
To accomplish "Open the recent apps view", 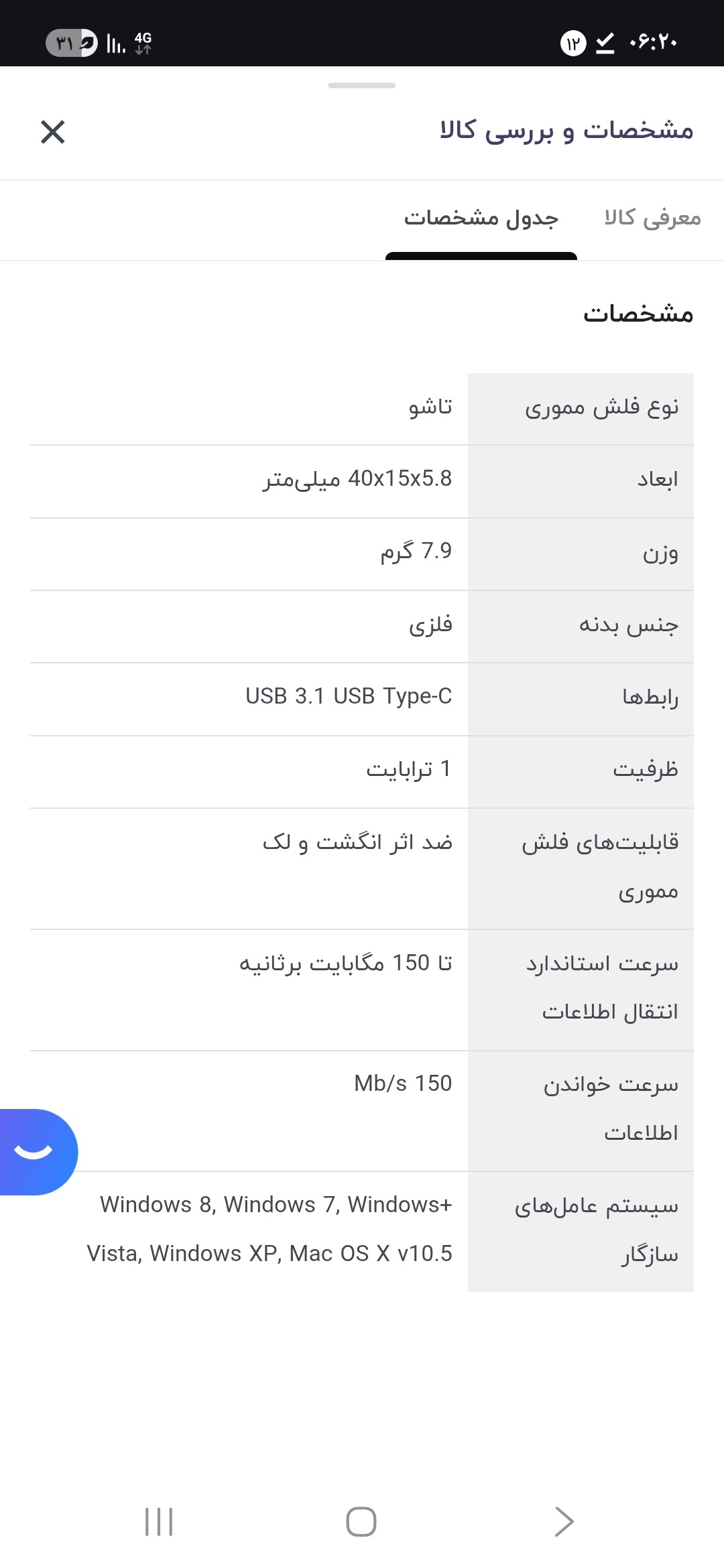I will [x=159, y=1521].
